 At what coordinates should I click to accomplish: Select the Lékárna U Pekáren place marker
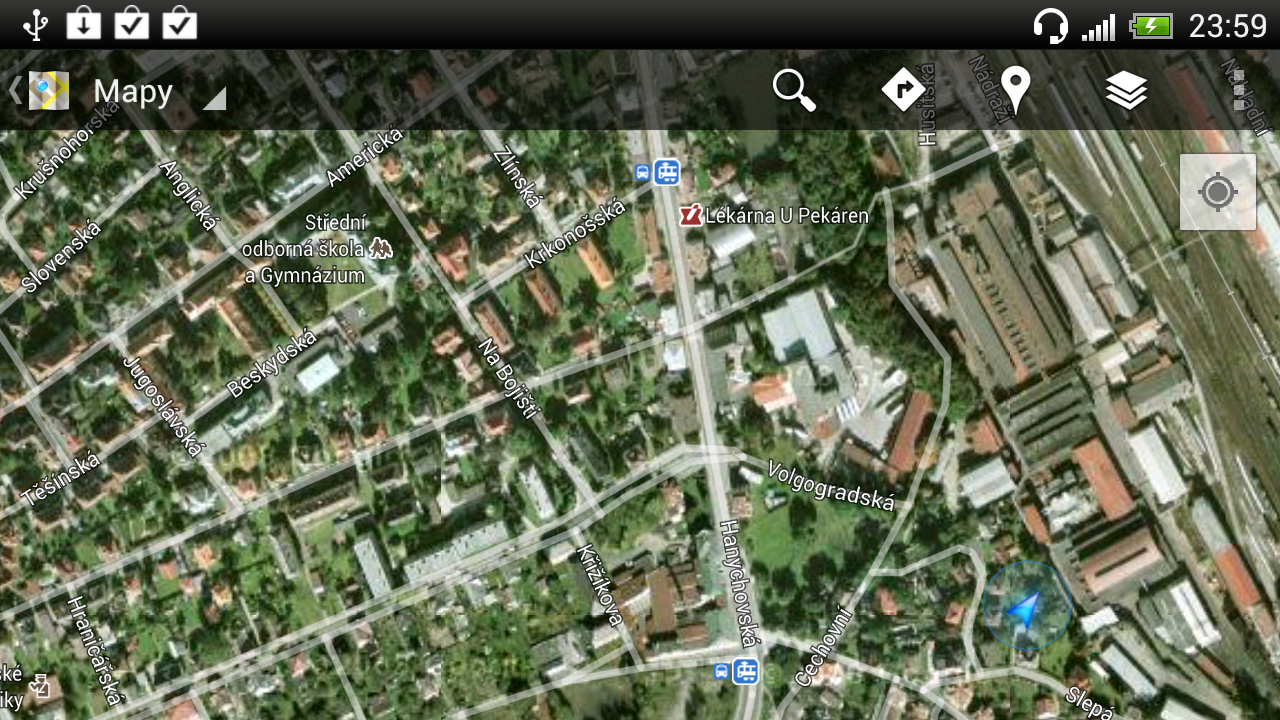pyautogui.click(x=691, y=215)
